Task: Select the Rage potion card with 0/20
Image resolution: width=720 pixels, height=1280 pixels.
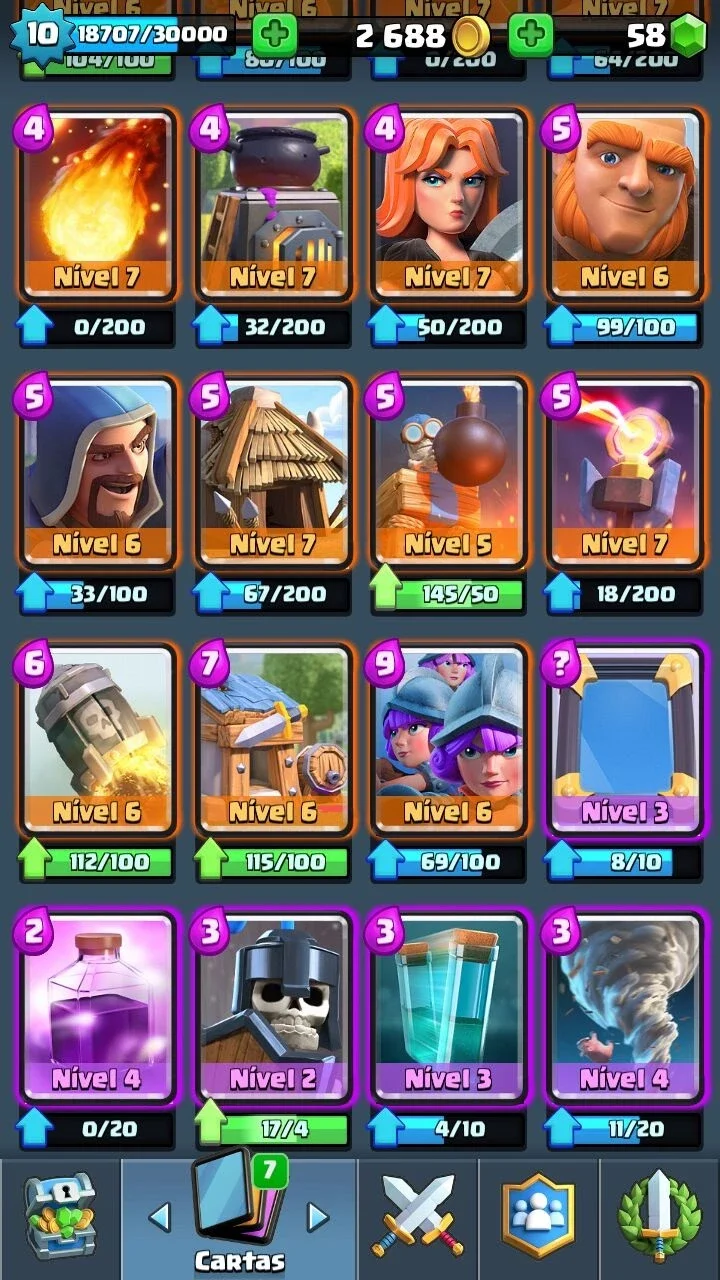Action: 97,1007
